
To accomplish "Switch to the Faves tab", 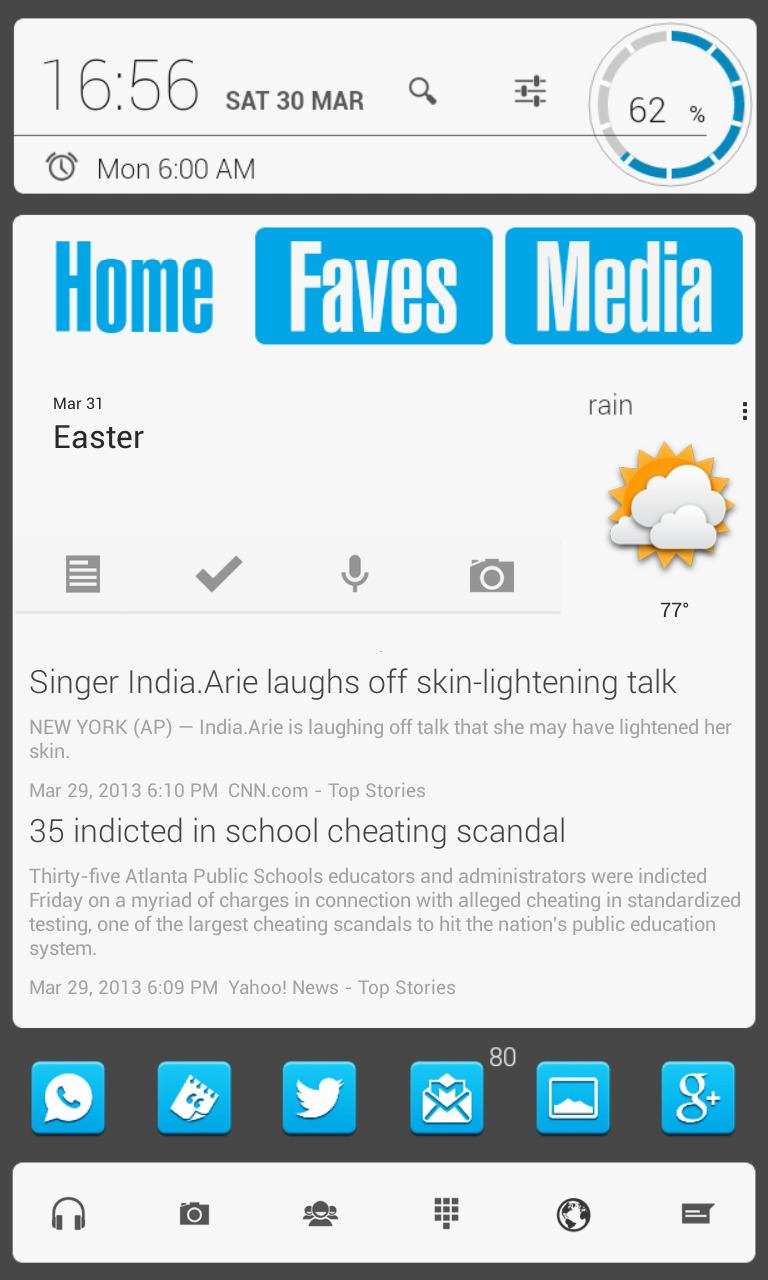I will (374, 286).
